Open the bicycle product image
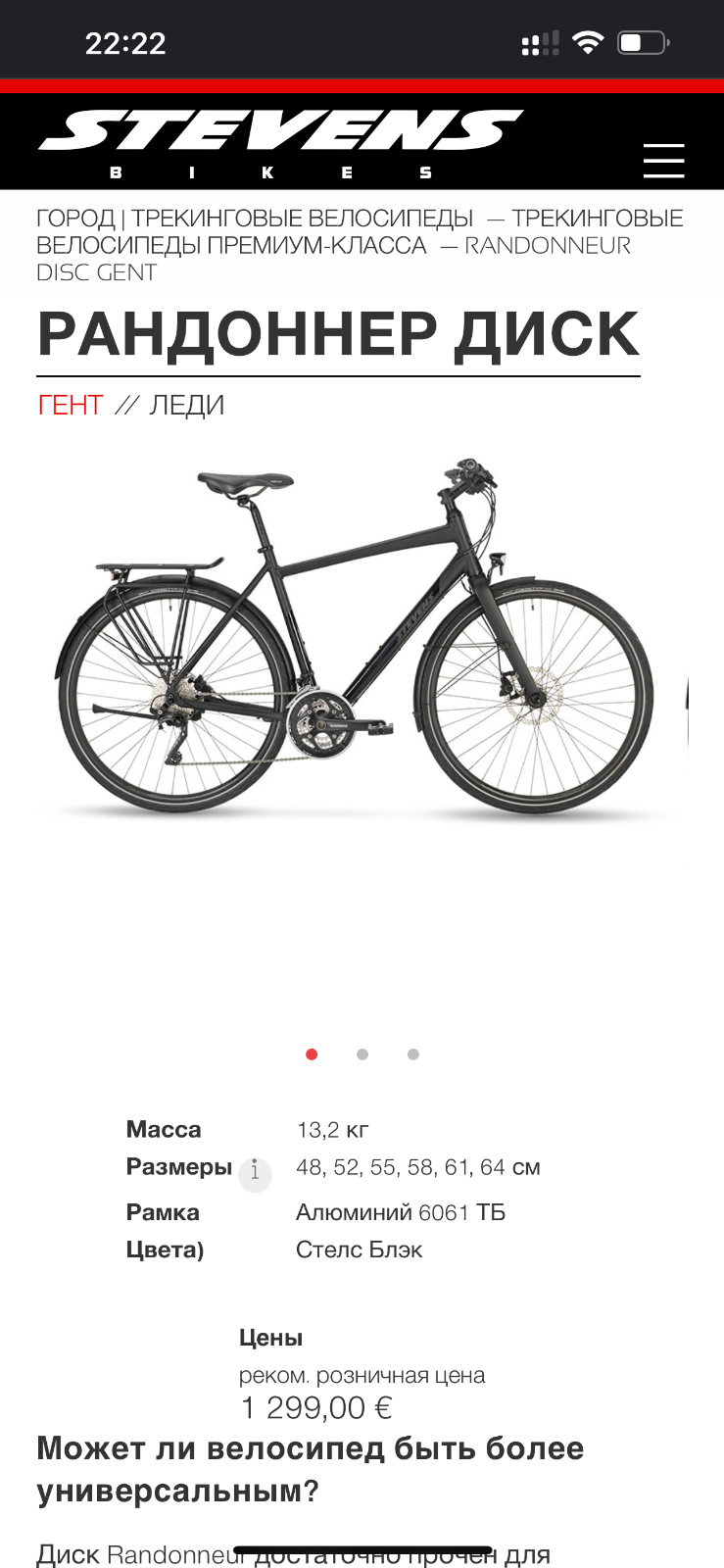 tap(359, 637)
